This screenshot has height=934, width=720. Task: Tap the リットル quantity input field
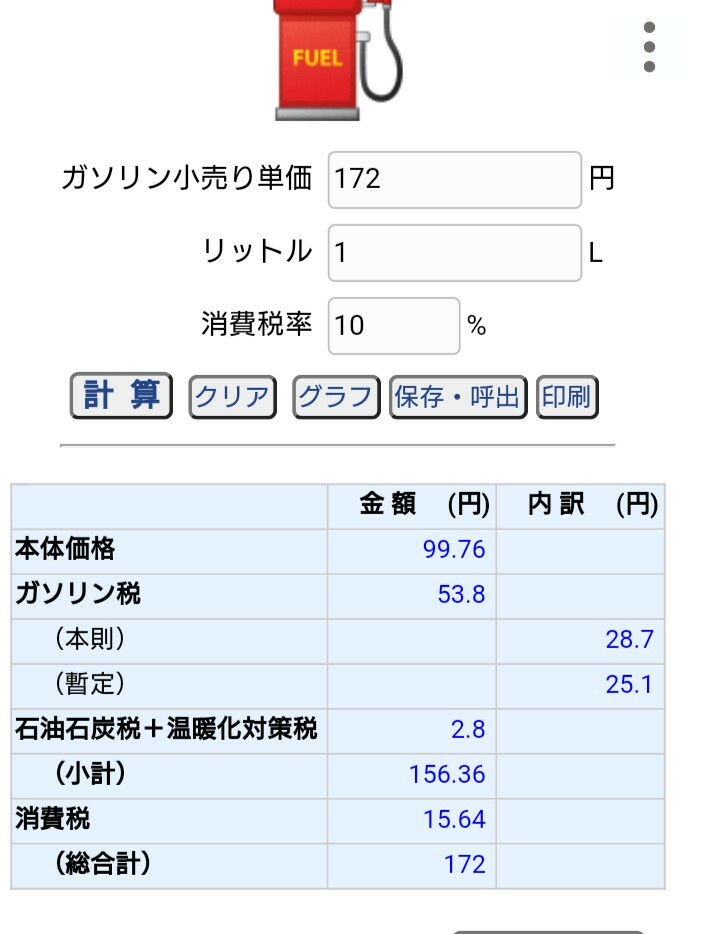[x=454, y=253]
